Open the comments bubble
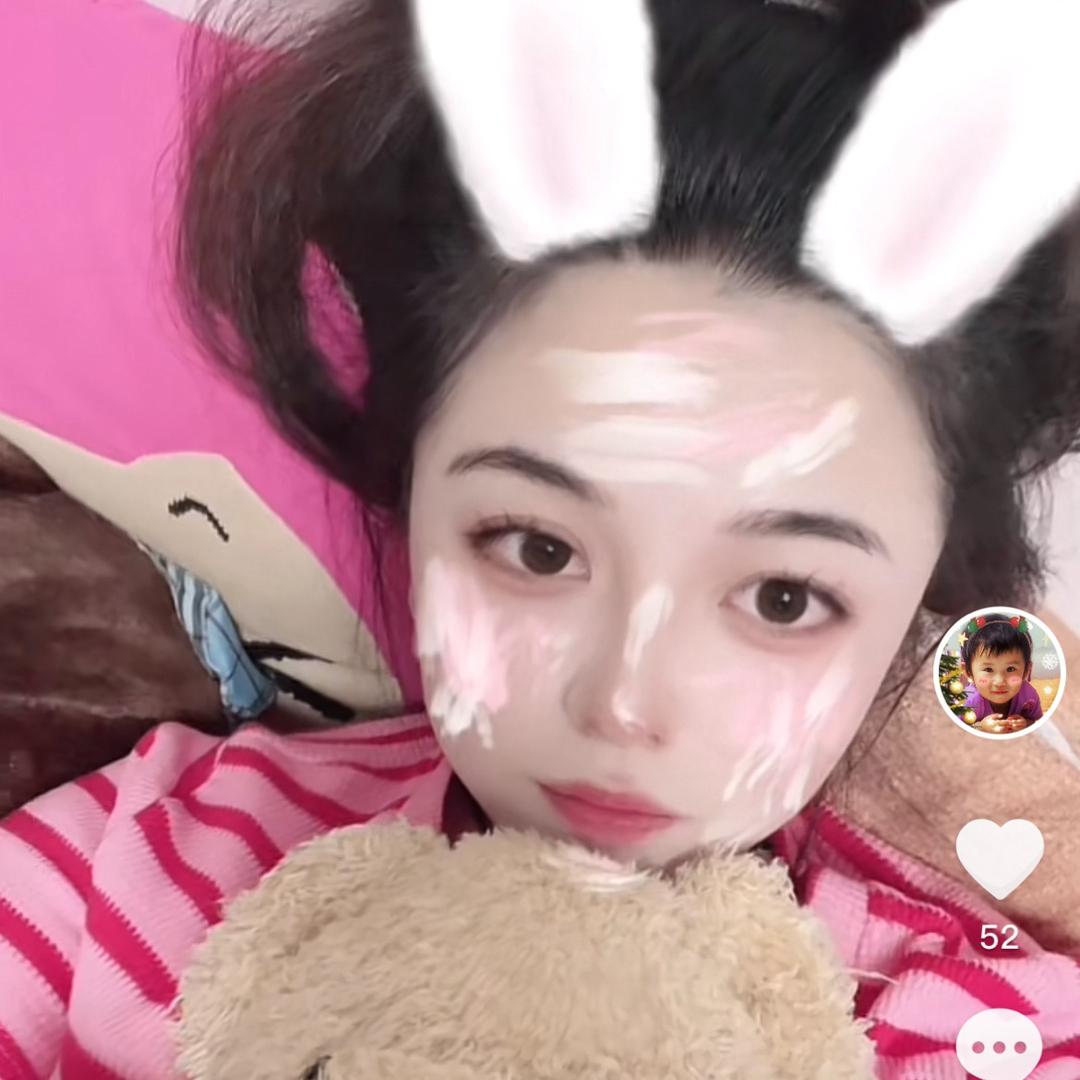 [999, 1046]
